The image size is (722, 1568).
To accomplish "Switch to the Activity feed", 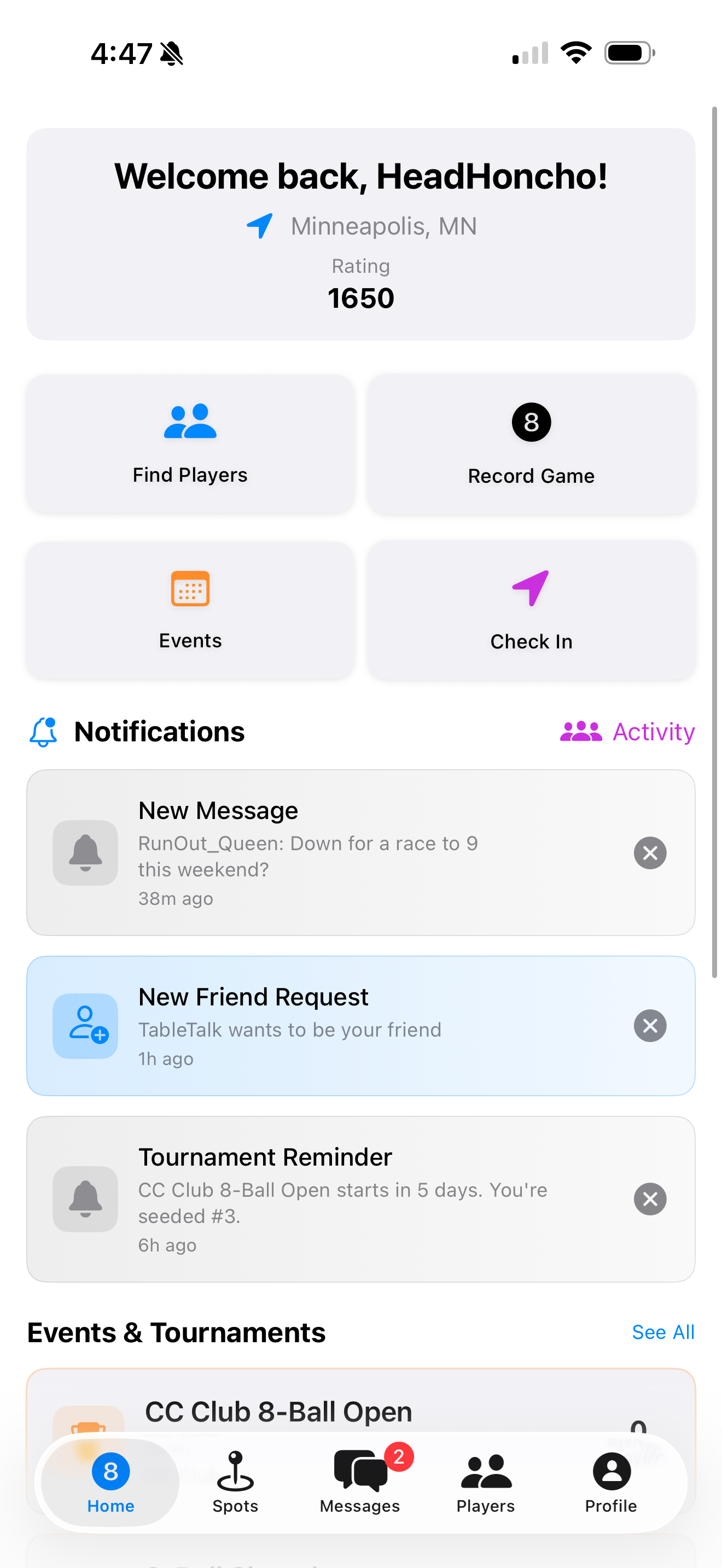I will [x=627, y=732].
